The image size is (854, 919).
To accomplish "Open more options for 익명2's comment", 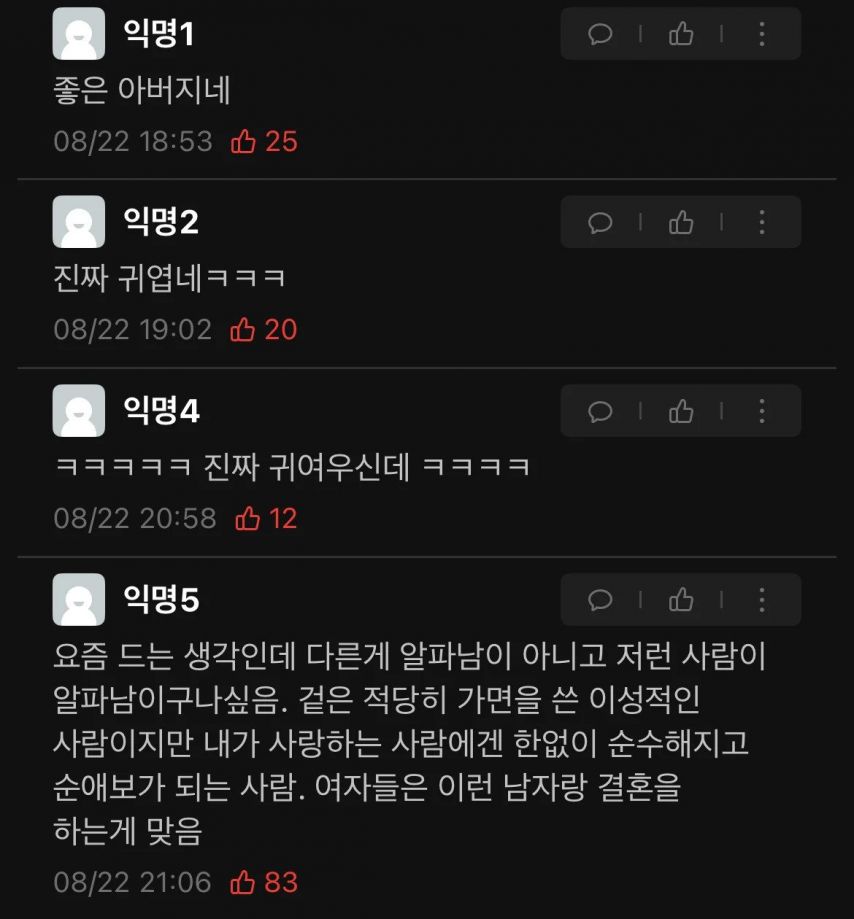I will coord(761,222).
